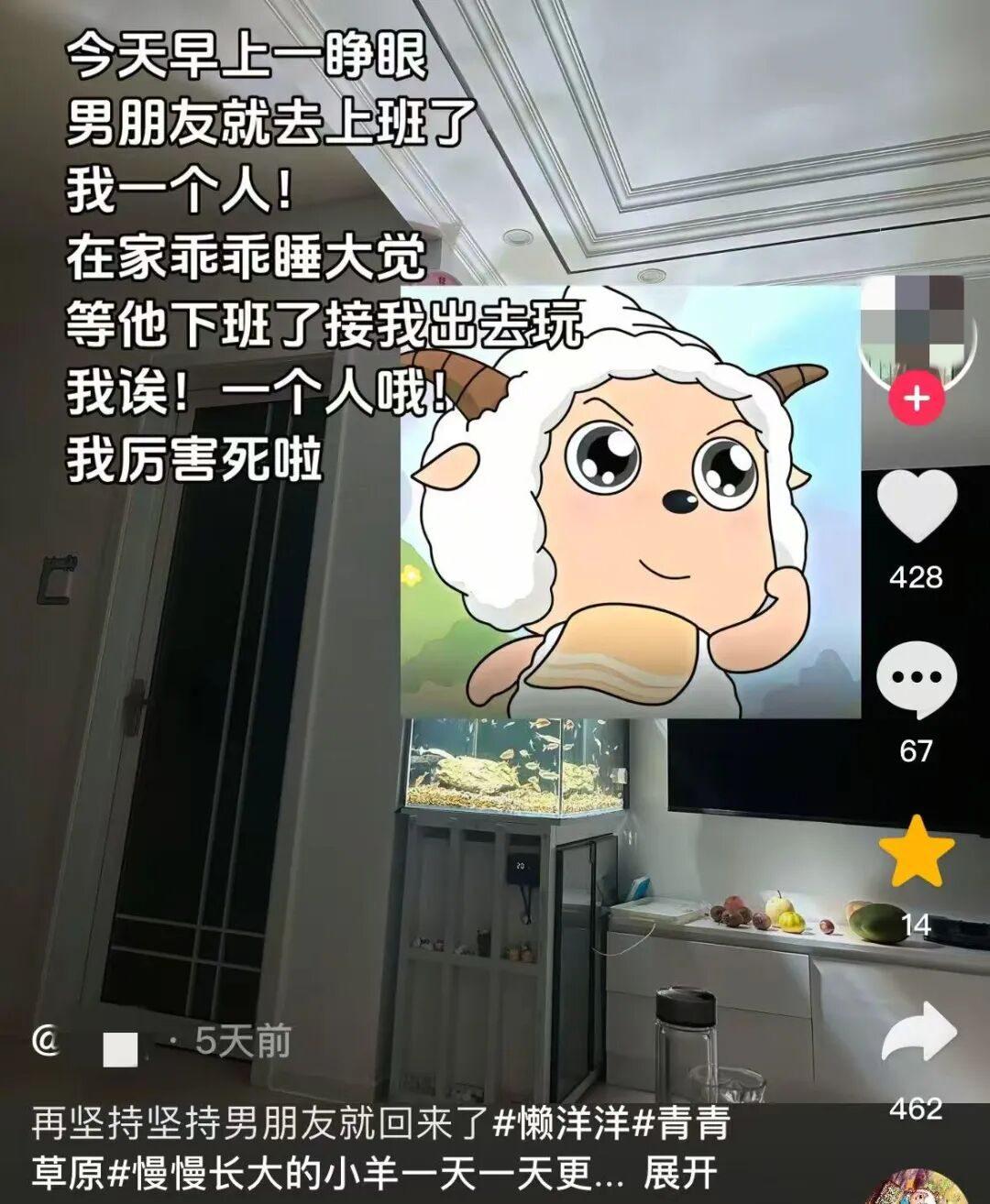Like this video with the heart
This screenshot has width=990, height=1204.
click(x=916, y=507)
